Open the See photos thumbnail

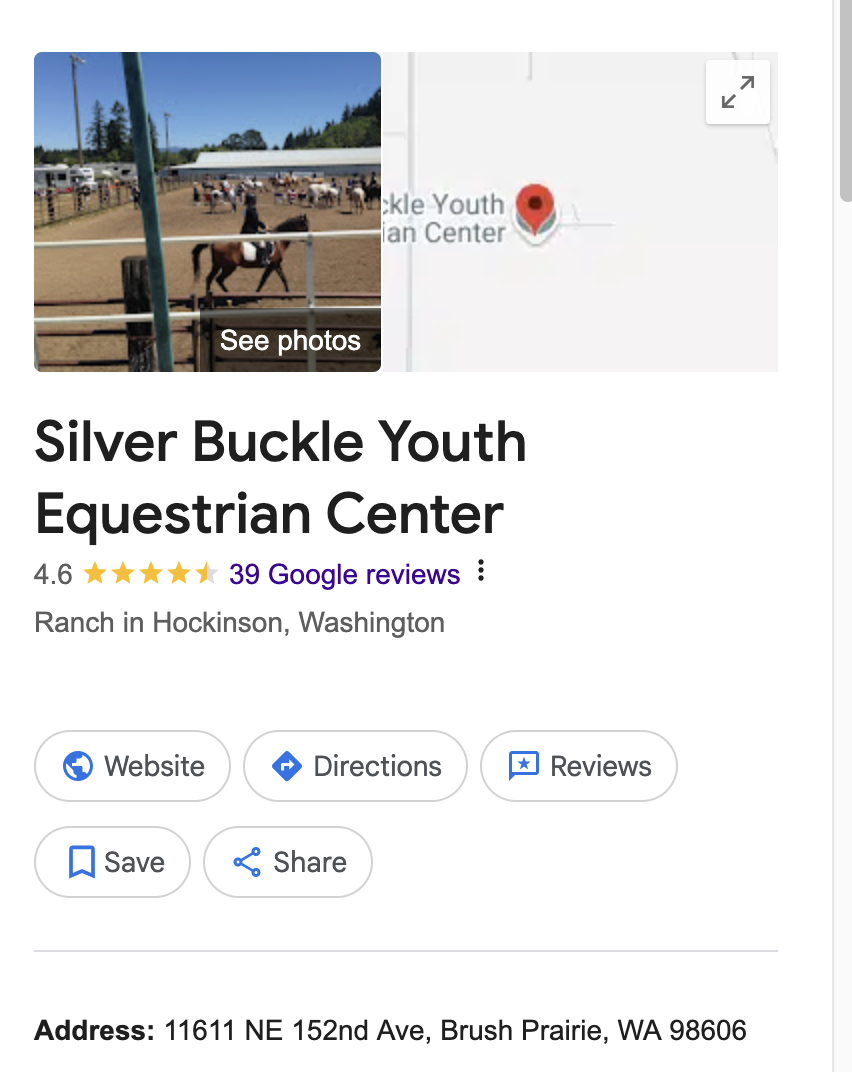tap(208, 212)
